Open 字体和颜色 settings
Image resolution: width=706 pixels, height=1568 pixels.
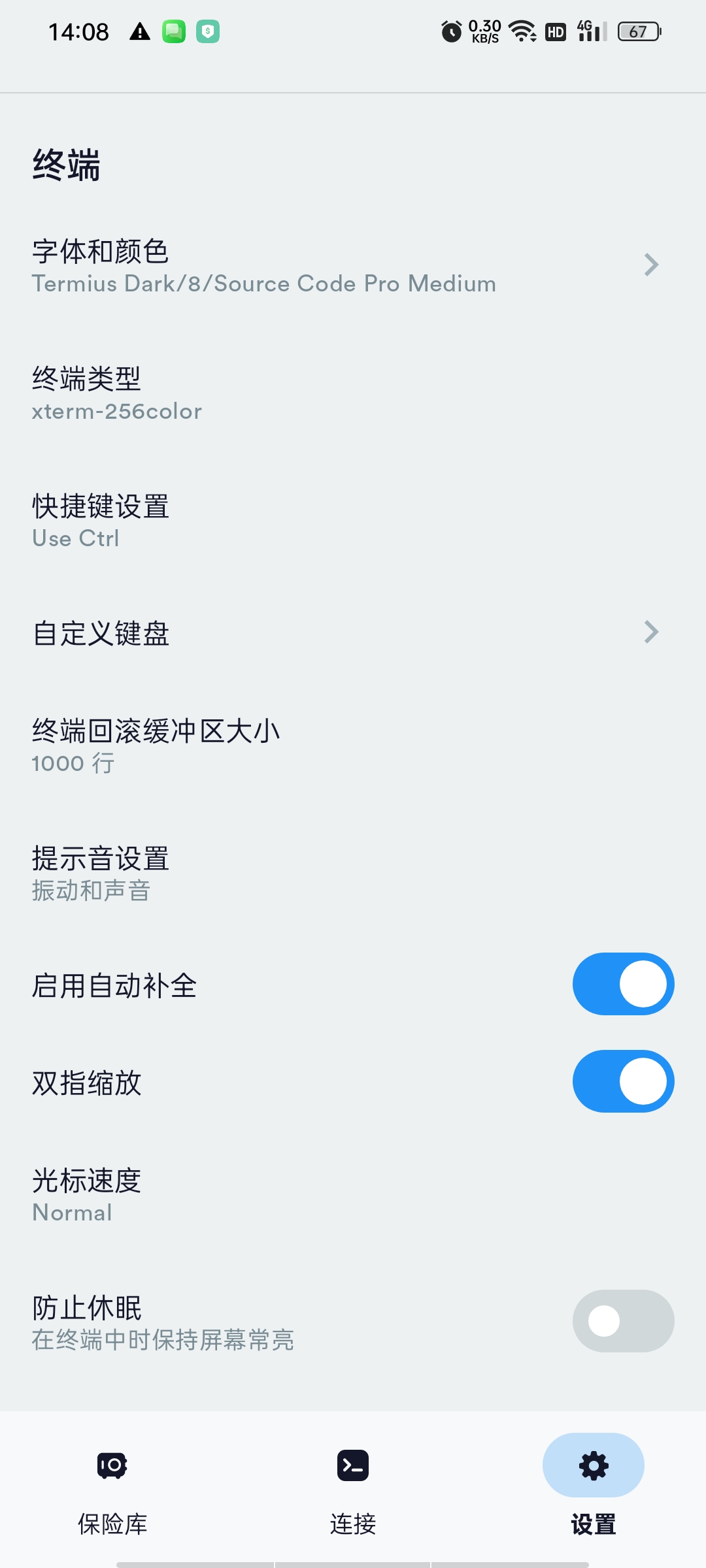click(353, 266)
